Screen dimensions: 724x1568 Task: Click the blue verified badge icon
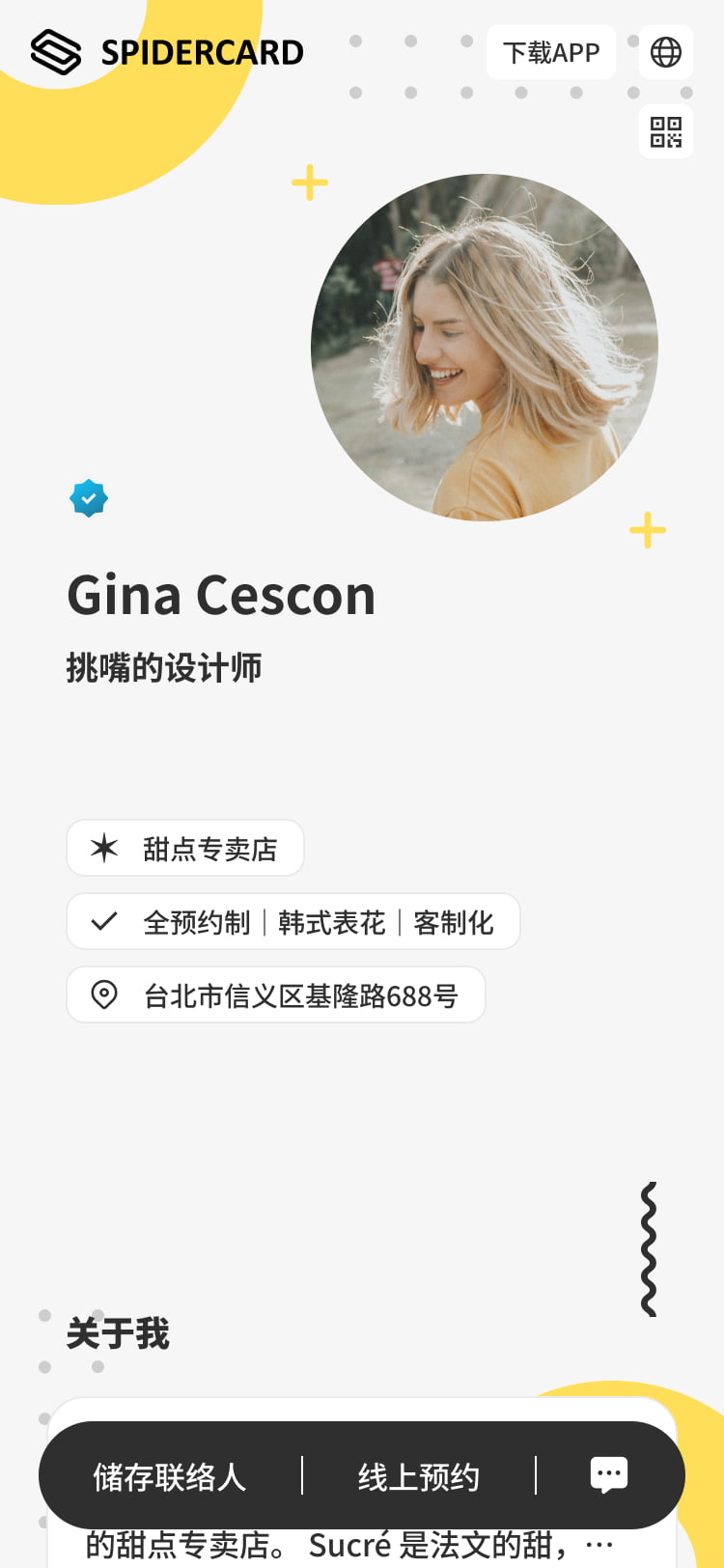click(x=88, y=498)
